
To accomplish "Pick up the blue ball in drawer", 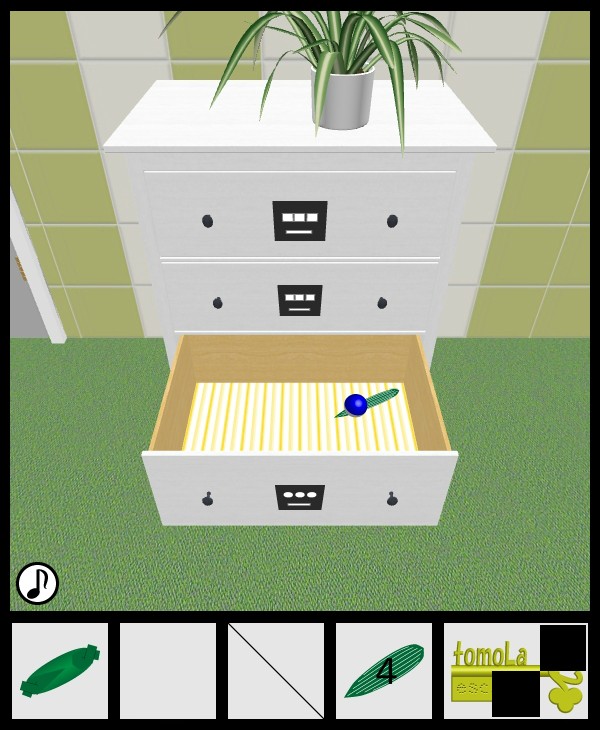I will (355, 404).
